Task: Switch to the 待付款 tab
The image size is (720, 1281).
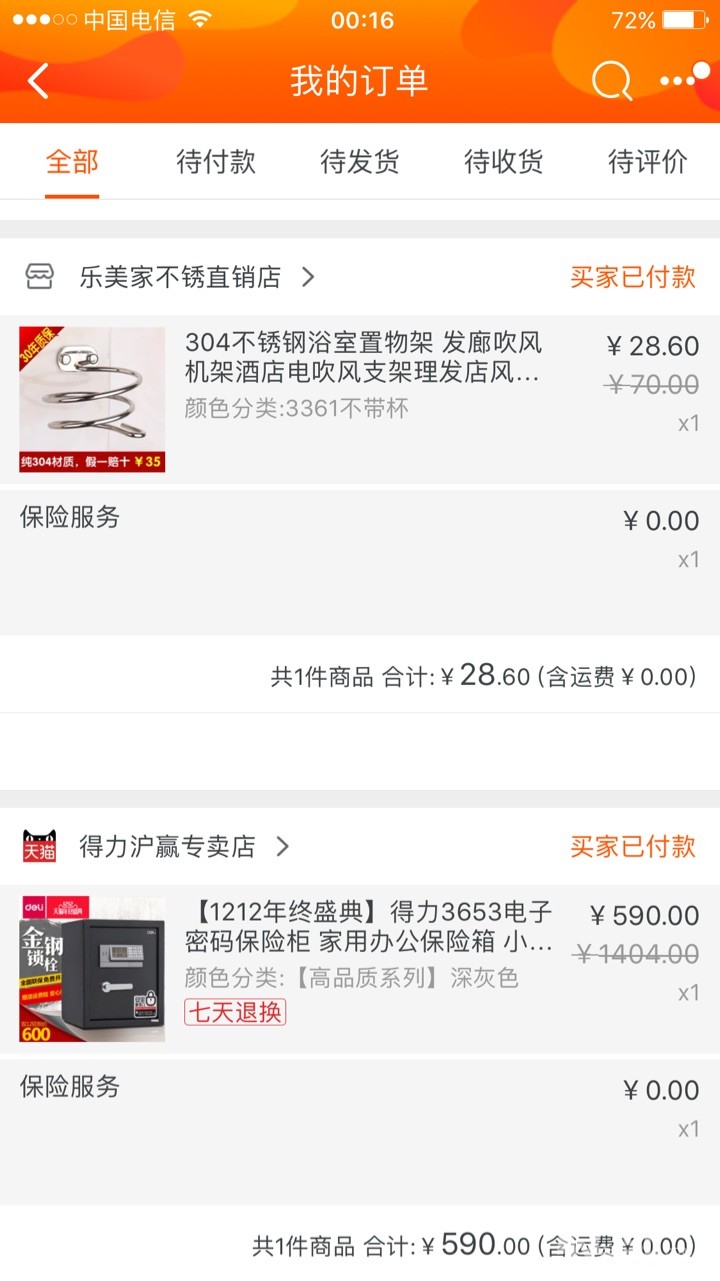Action: 216,162
